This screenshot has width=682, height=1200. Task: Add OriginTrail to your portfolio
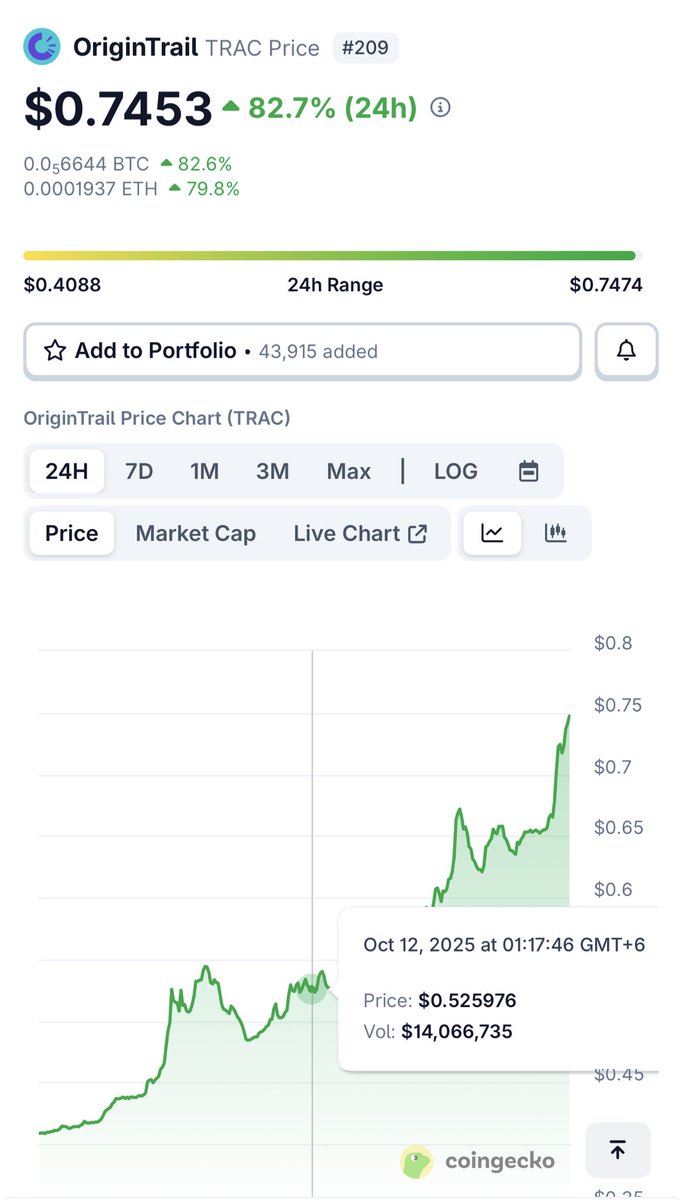click(x=302, y=351)
